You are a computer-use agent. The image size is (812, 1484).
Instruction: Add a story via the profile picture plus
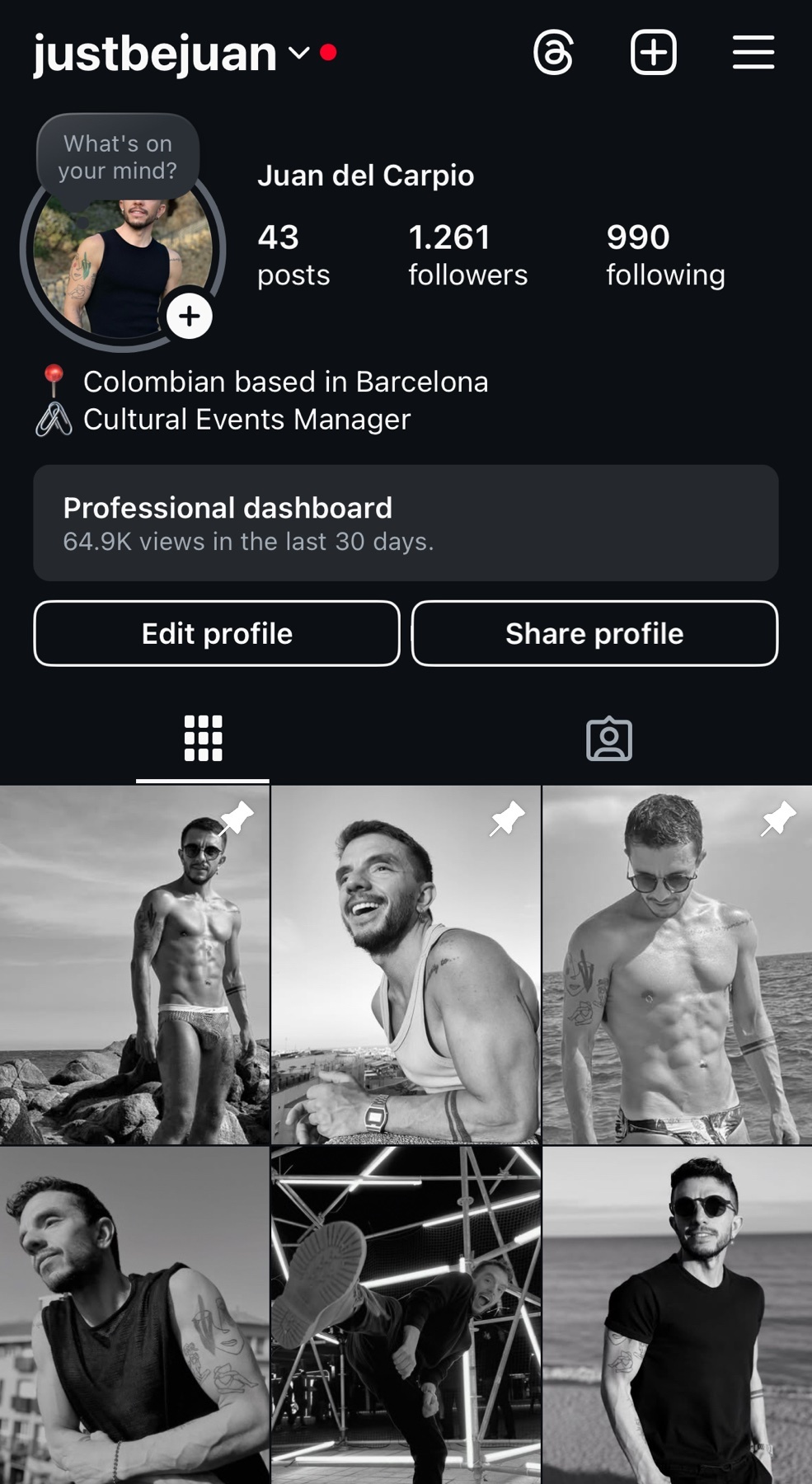[x=190, y=317]
